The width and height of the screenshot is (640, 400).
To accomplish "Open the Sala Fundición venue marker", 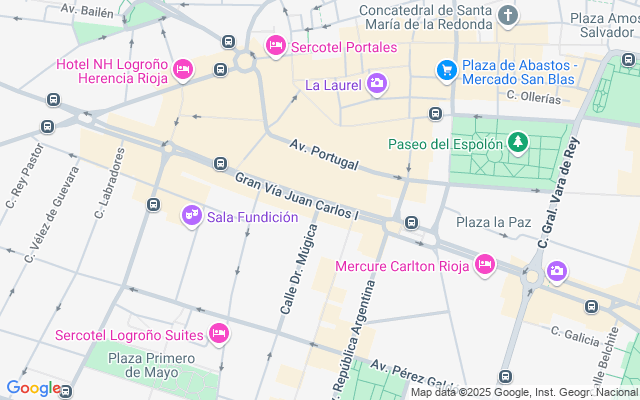I will point(192,215).
